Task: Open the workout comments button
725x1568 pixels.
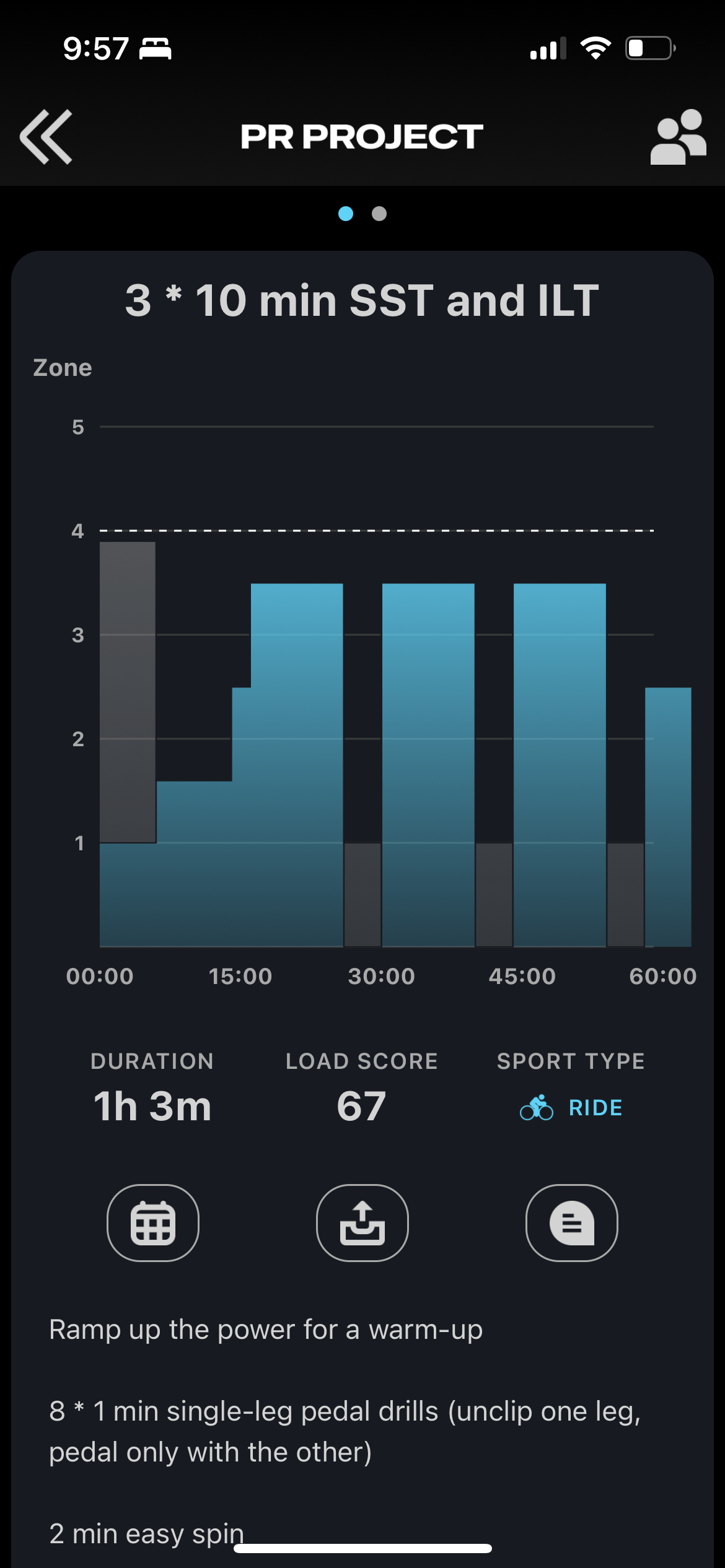Action: pos(571,1223)
